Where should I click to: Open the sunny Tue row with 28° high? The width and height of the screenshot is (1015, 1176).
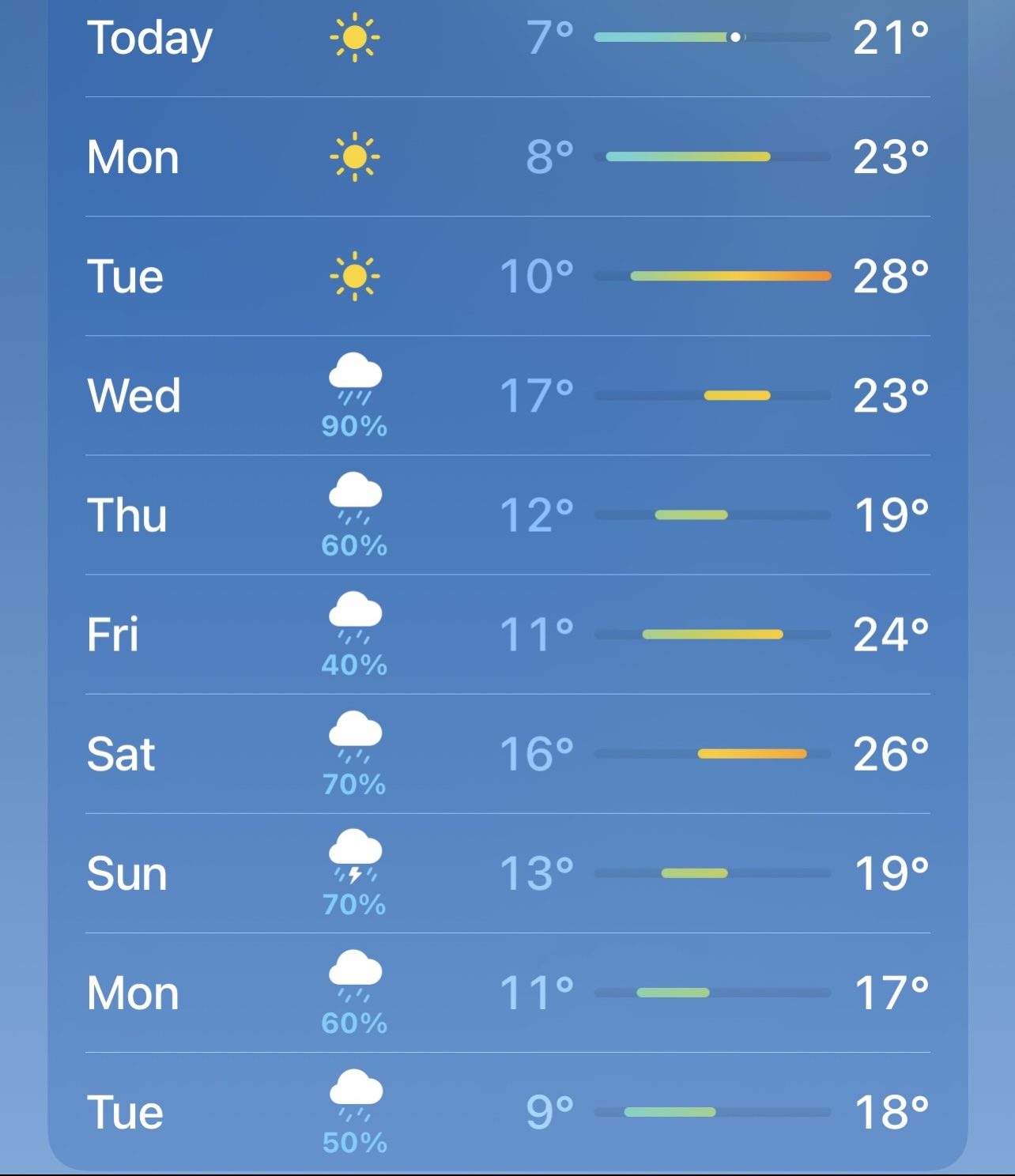506,276
